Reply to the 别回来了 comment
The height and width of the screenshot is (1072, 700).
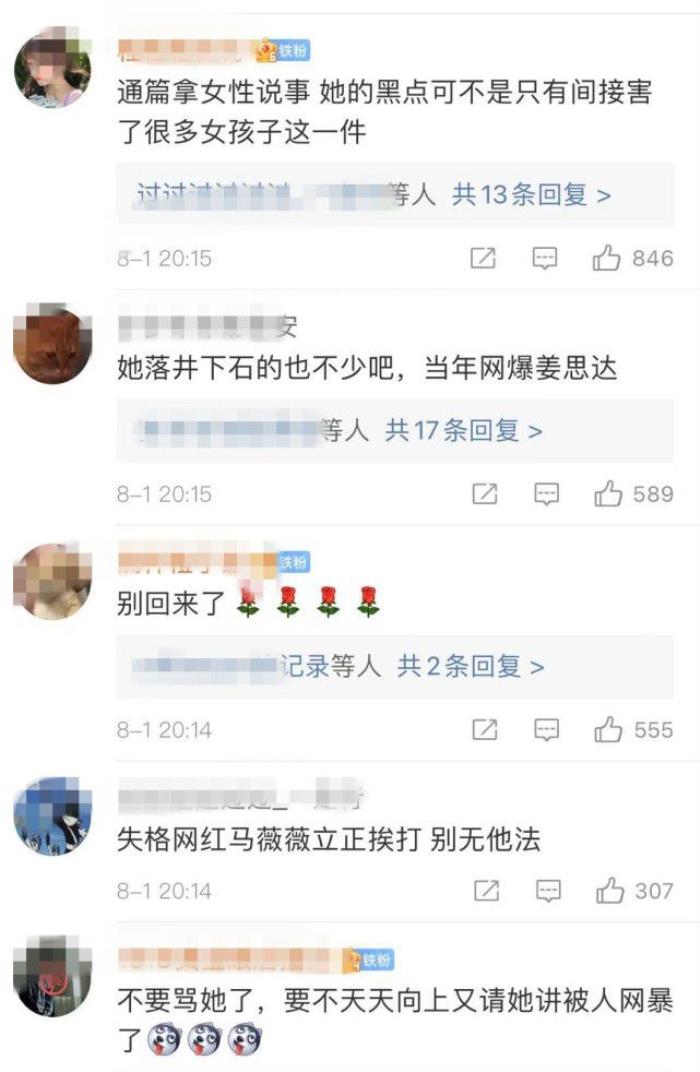[545, 730]
